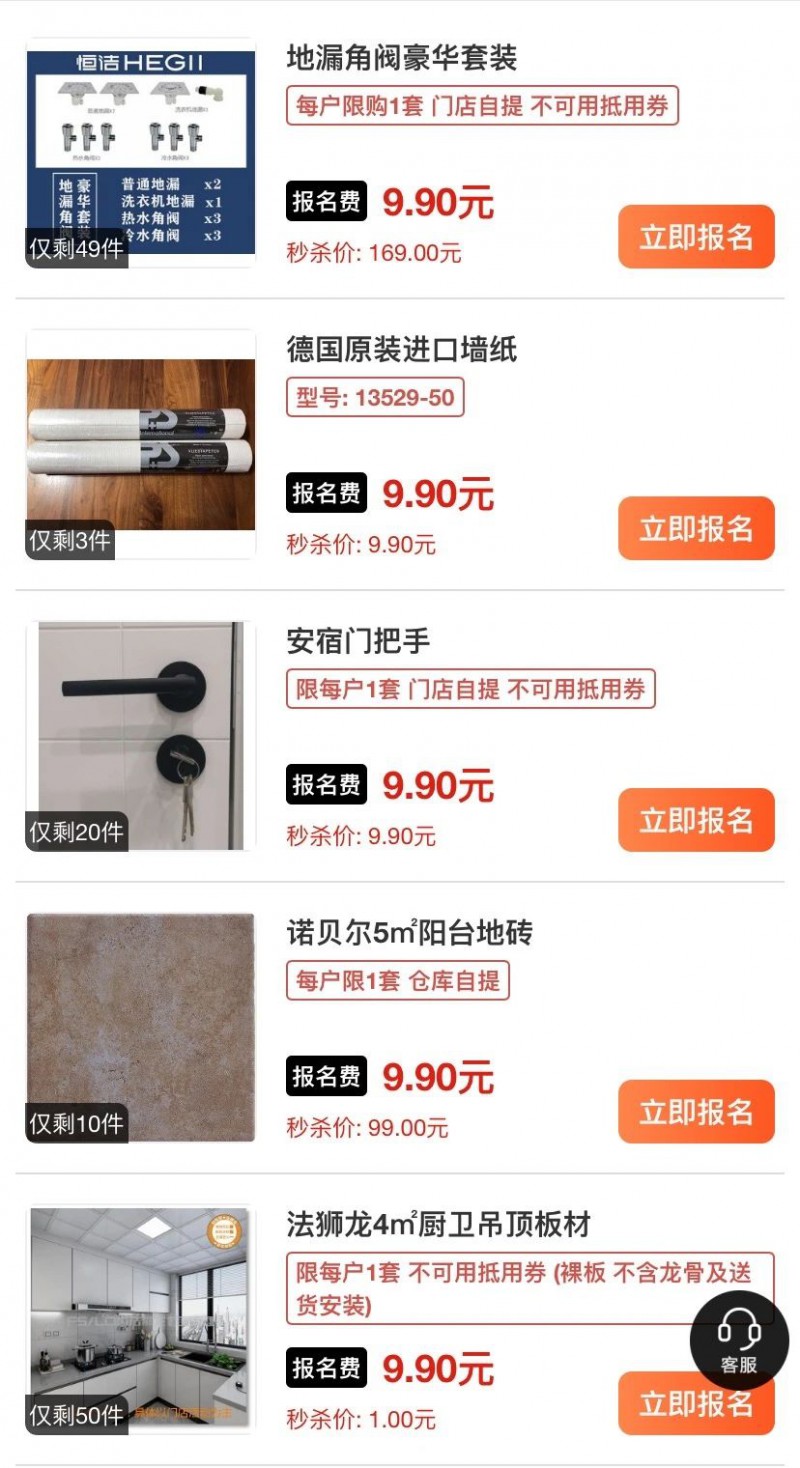Sign up for 德国原装进口墙纸

(696, 528)
